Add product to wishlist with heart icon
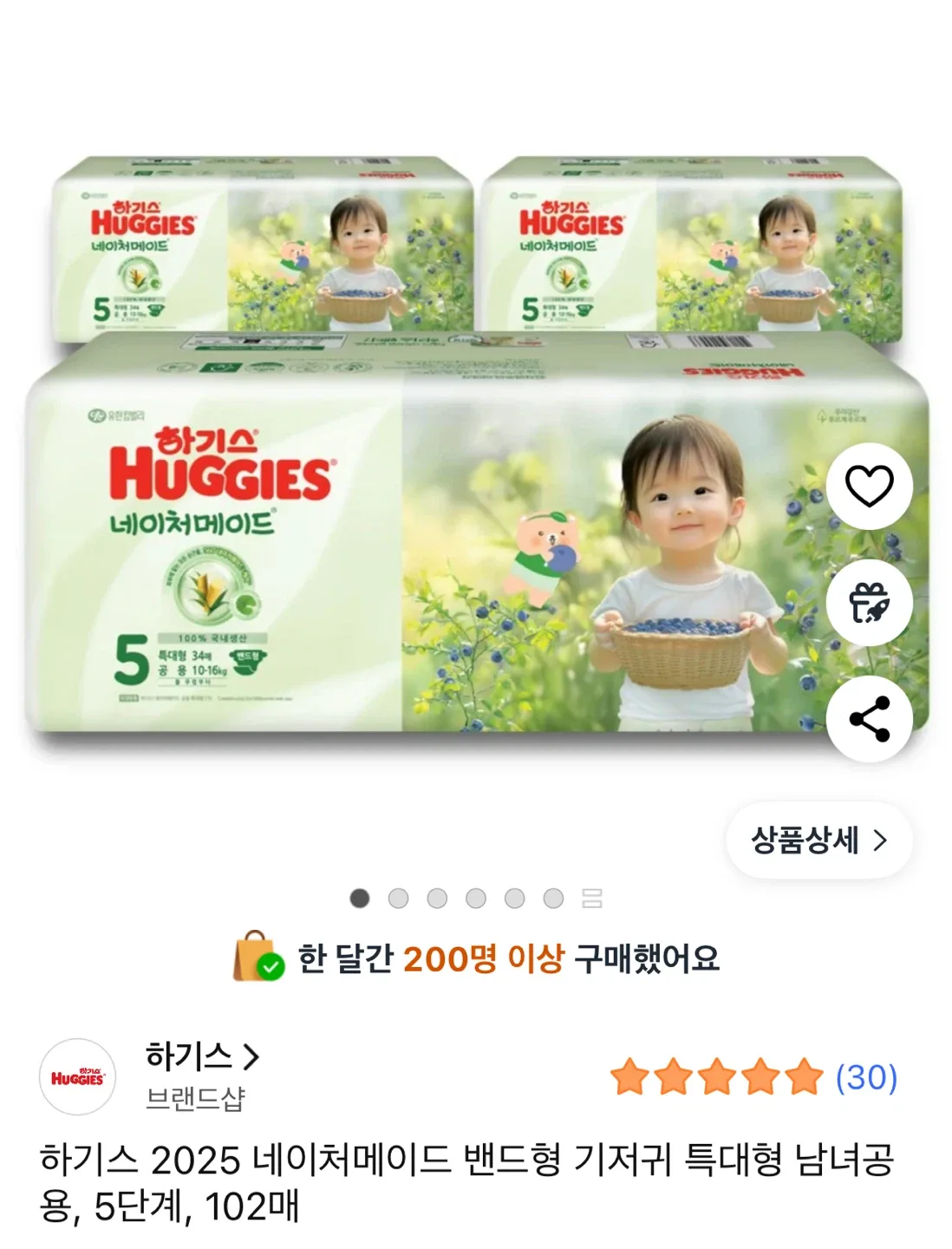This screenshot has width=952, height=1249. point(869,486)
